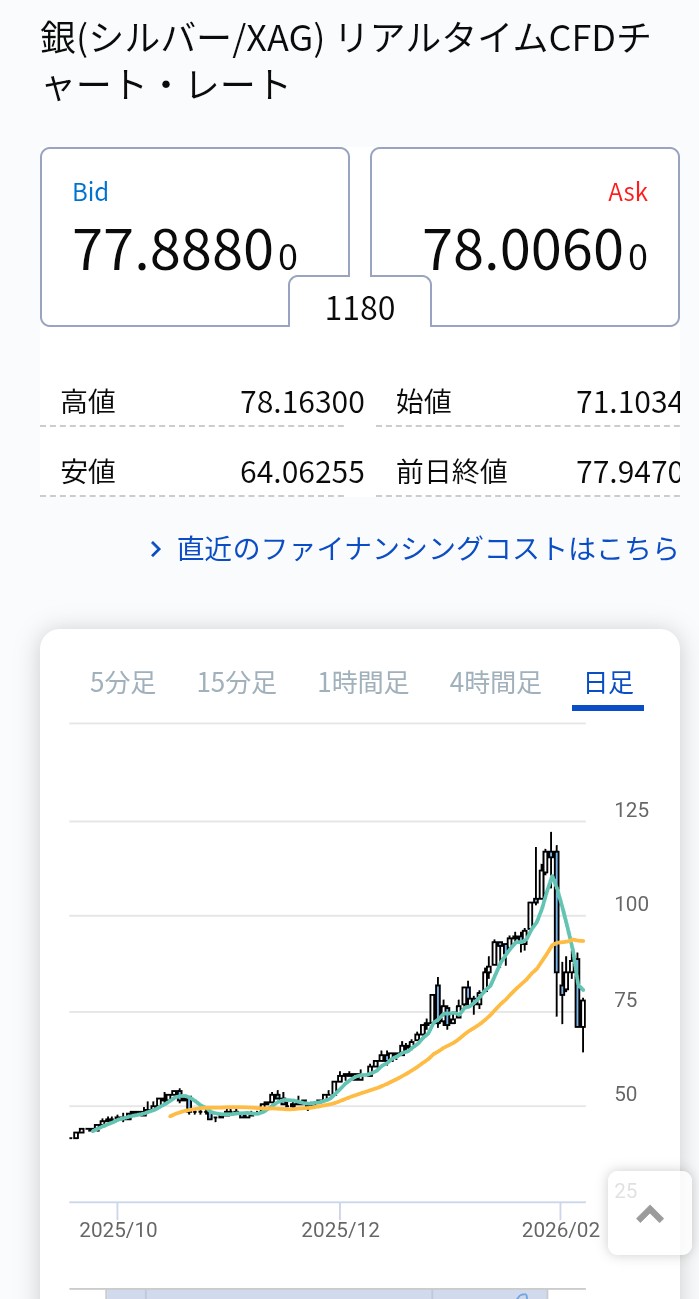Tap the scroll-to-top arrow button
The height and width of the screenshot is (1299, 699).
(650, 1214)
